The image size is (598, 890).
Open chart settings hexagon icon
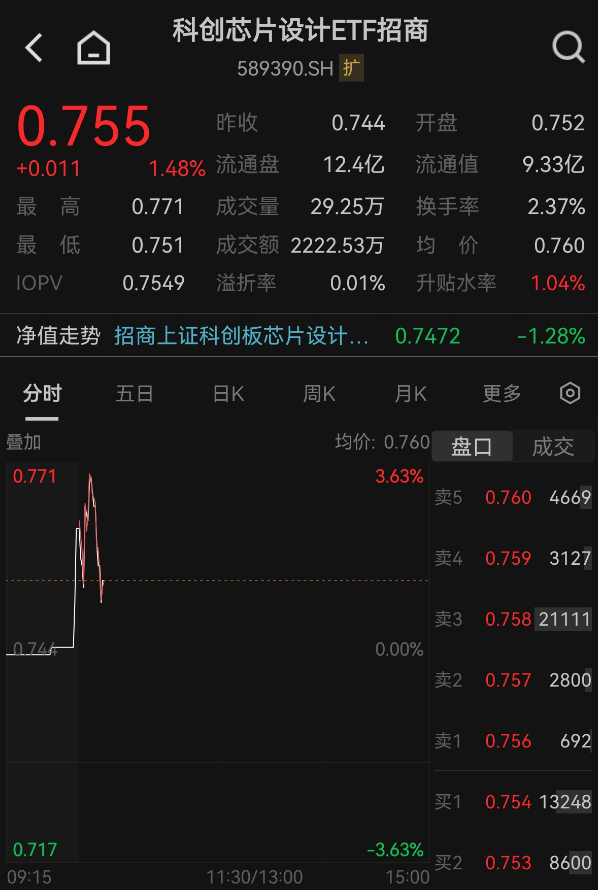coord(570,393)
